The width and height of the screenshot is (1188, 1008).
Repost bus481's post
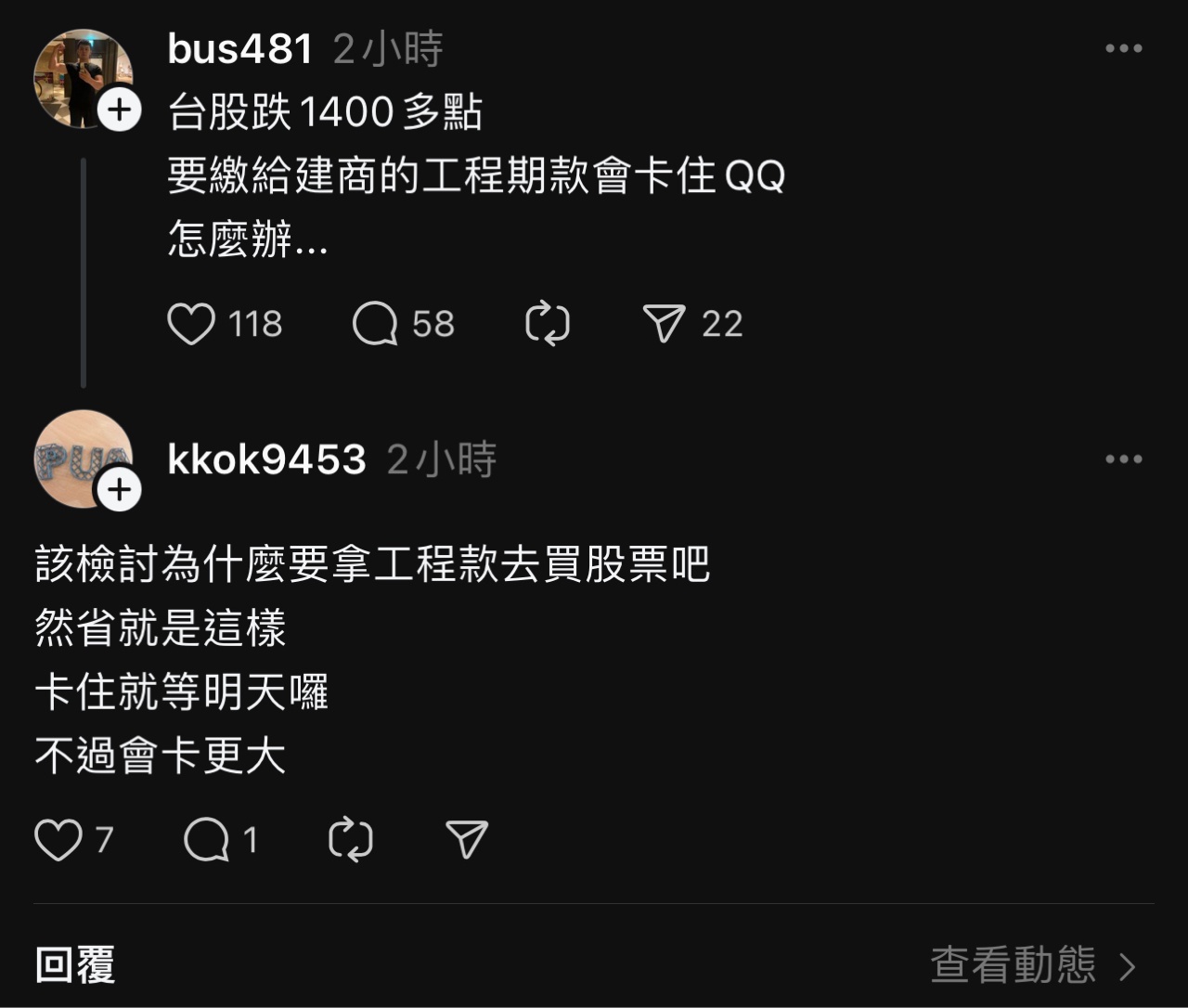point(548,324)
